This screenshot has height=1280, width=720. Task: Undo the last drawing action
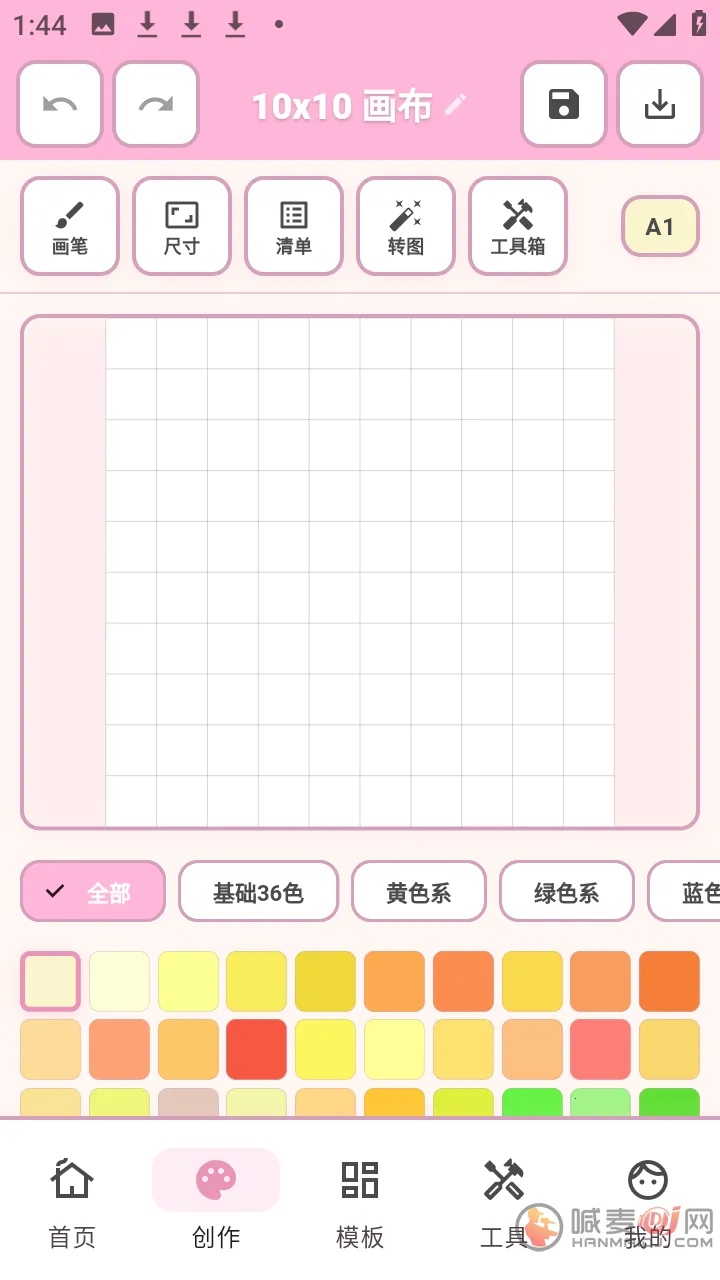[60, 104]
